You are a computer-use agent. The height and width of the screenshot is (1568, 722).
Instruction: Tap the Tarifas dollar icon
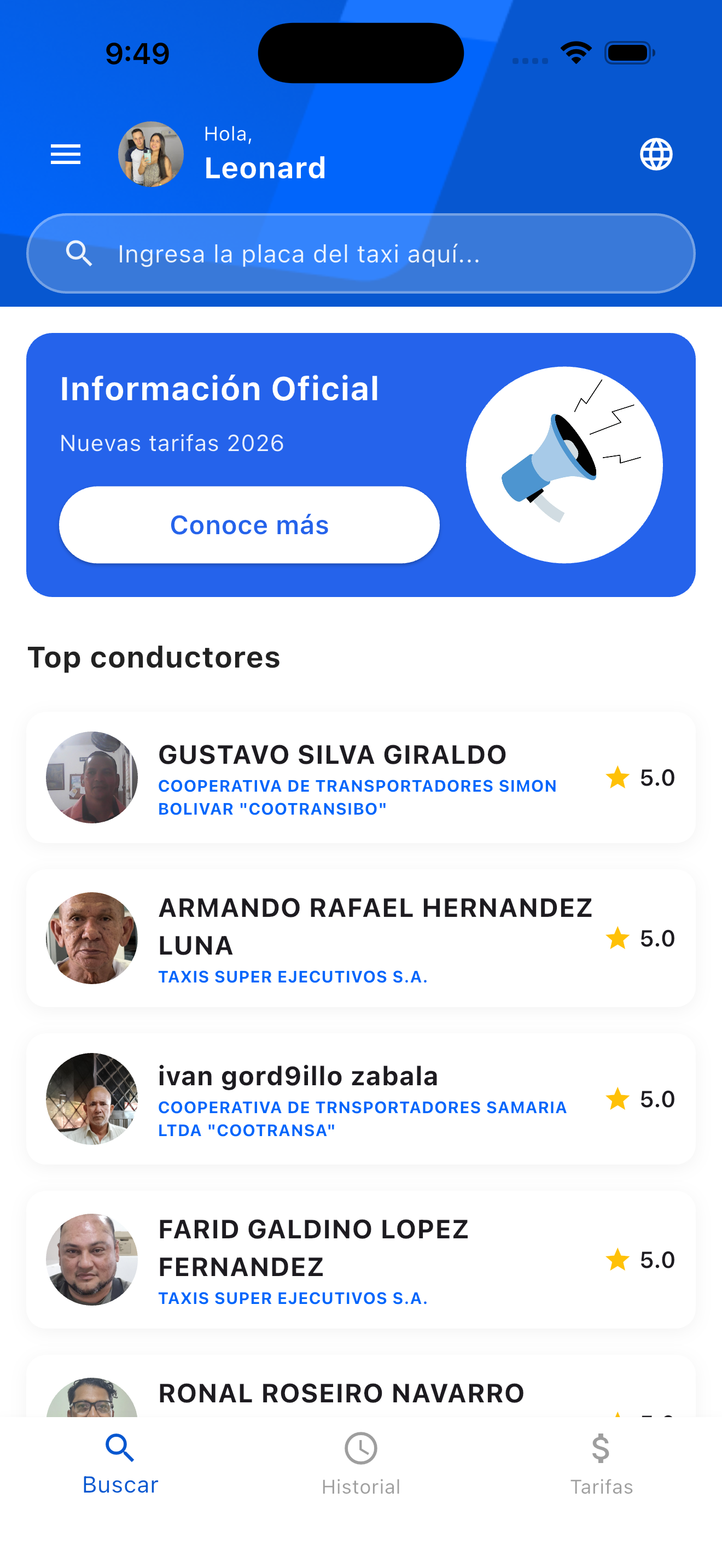pos(600,1449)
